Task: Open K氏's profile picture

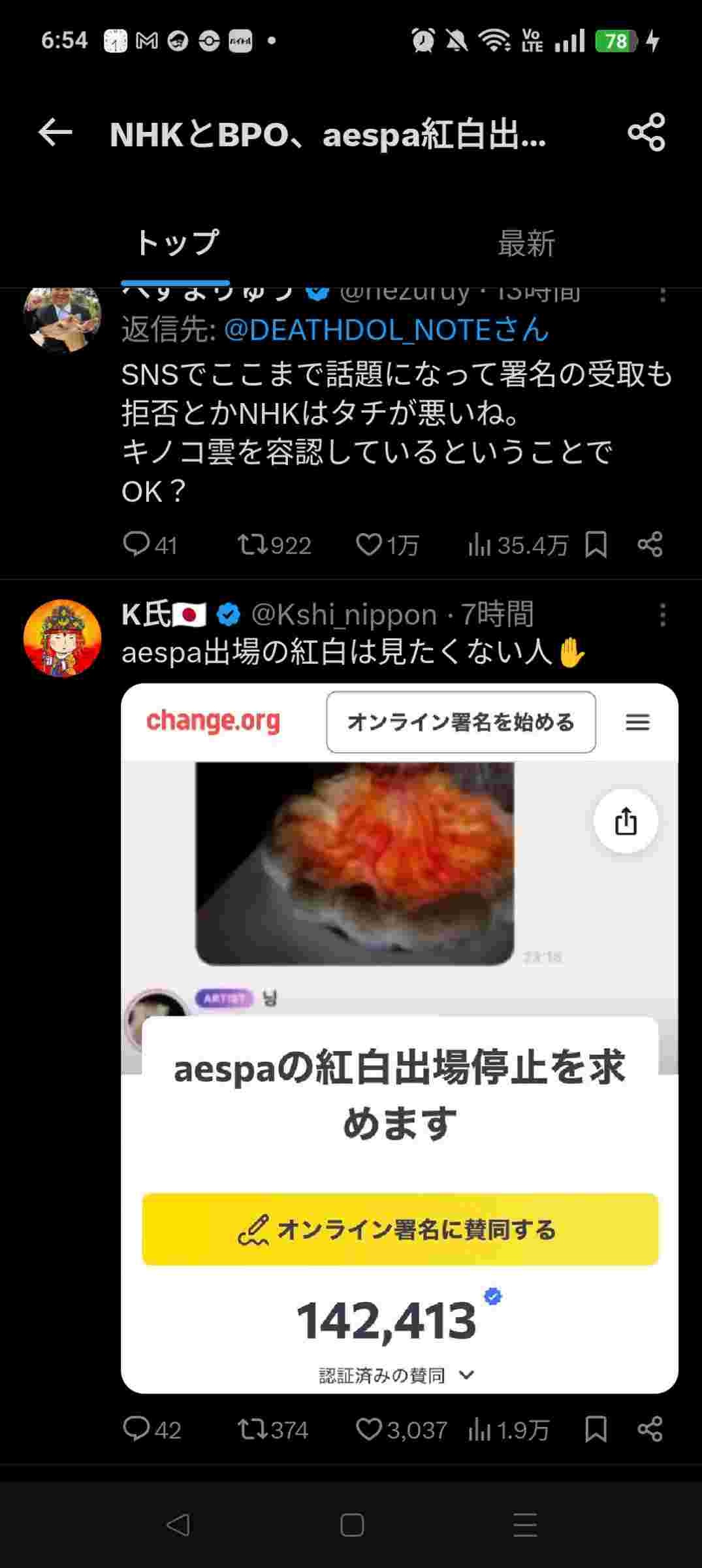Action: [63, 638]
